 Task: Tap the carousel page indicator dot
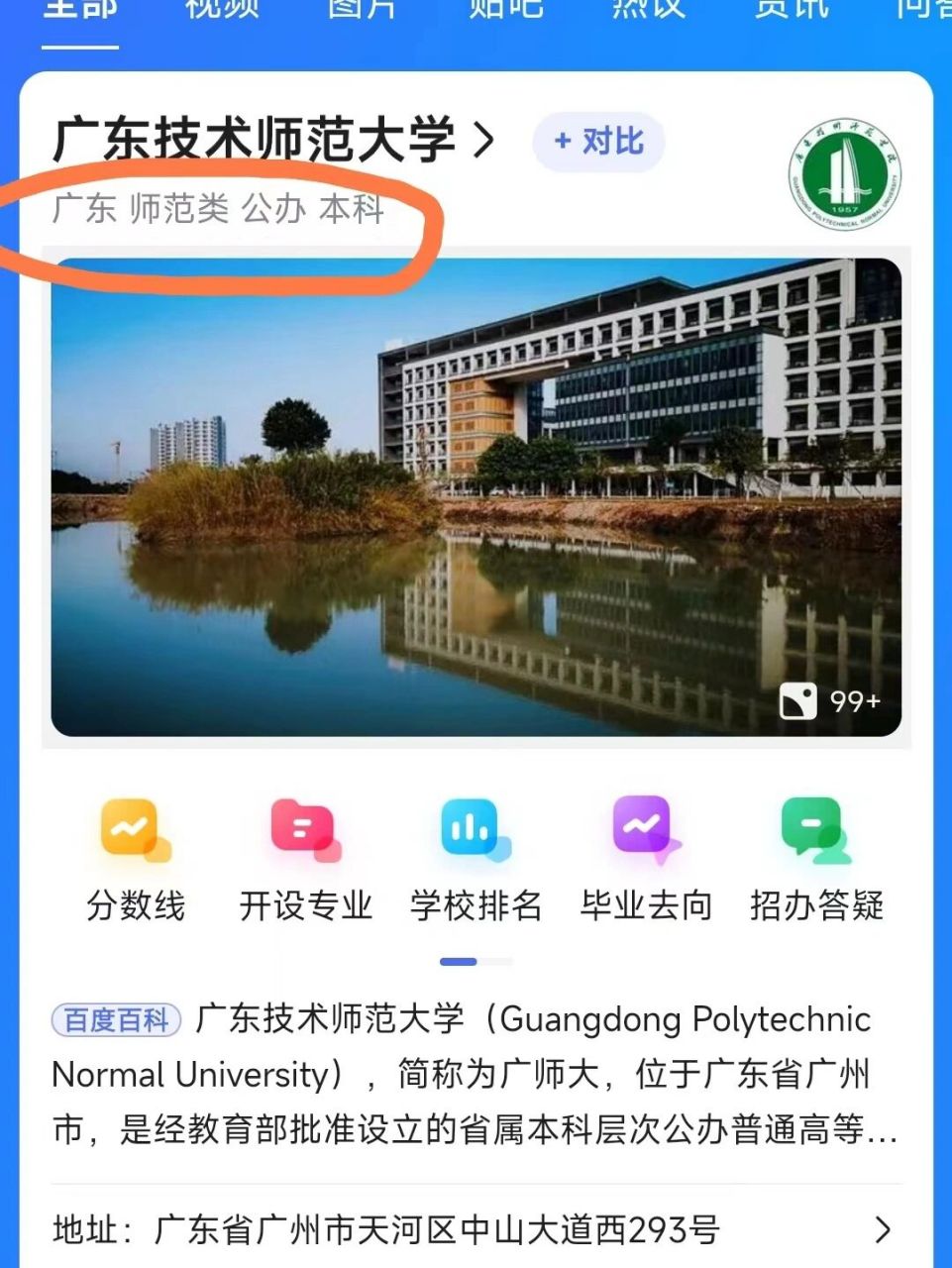458,959
